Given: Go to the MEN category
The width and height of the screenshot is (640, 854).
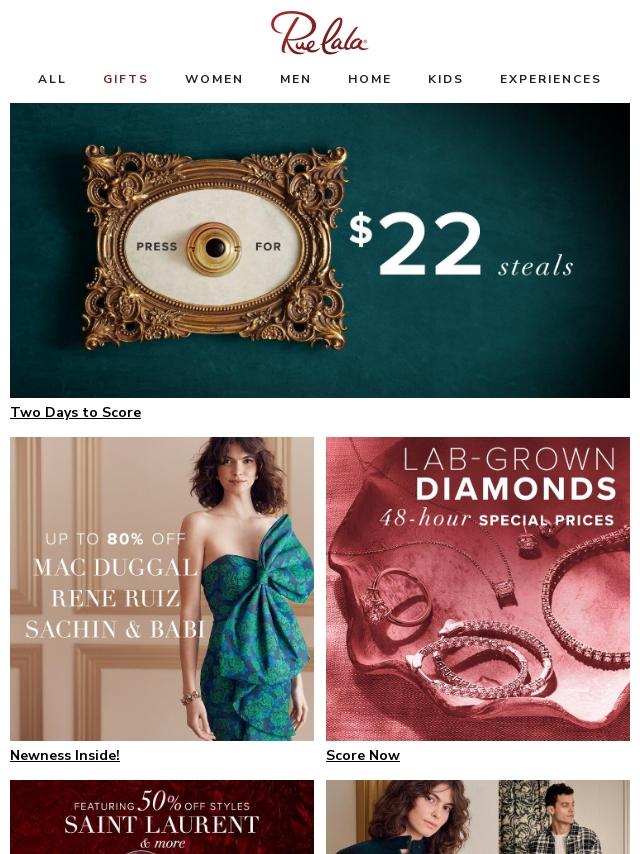Looking at the screenshot, I should click(x=296, y=79).
